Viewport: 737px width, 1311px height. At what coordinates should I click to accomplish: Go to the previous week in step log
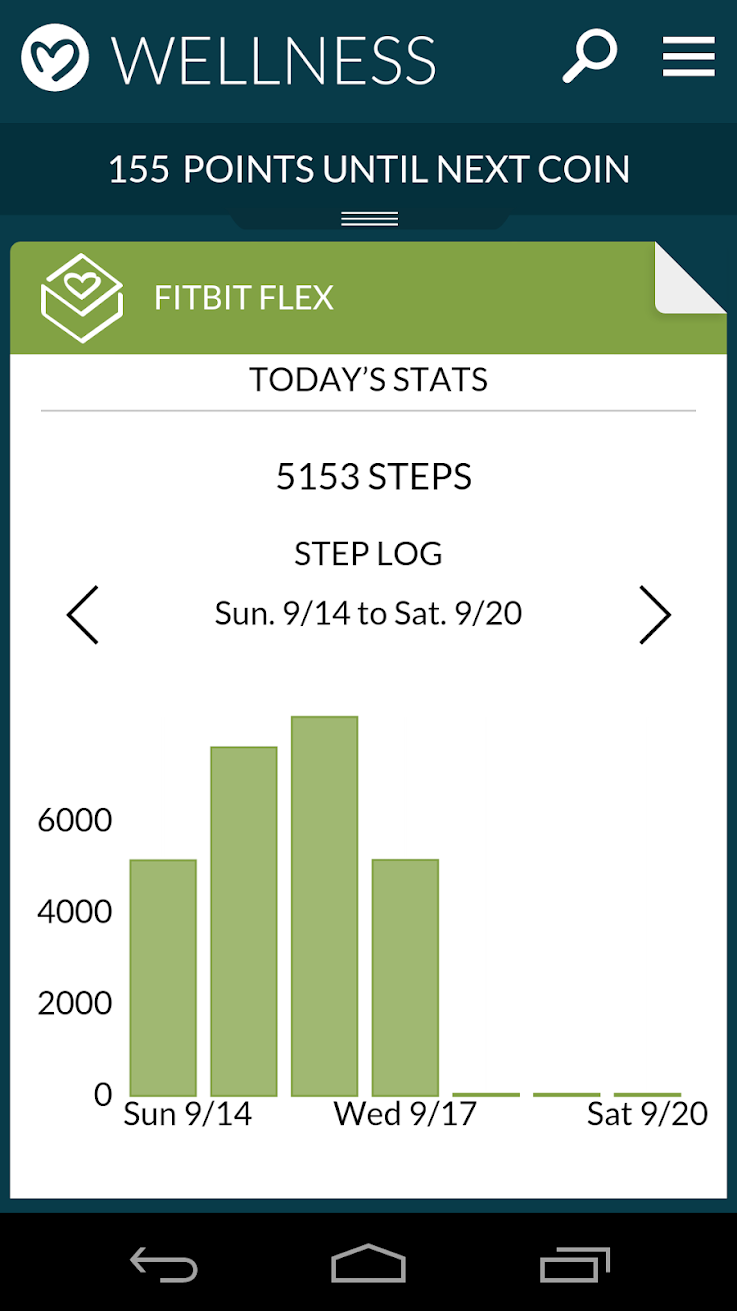point(83,614)
